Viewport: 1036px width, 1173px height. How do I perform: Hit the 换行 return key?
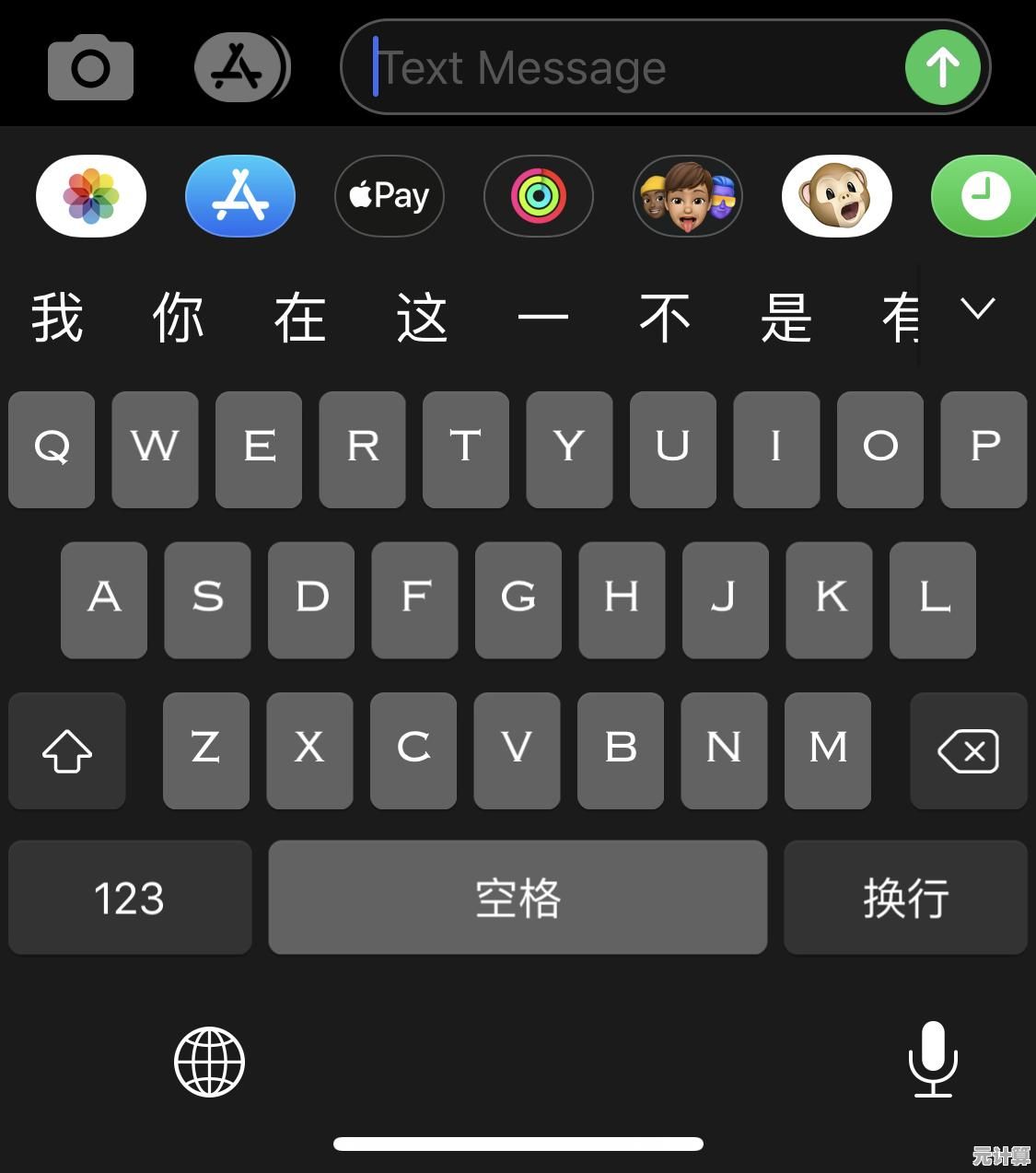point(905,898)
